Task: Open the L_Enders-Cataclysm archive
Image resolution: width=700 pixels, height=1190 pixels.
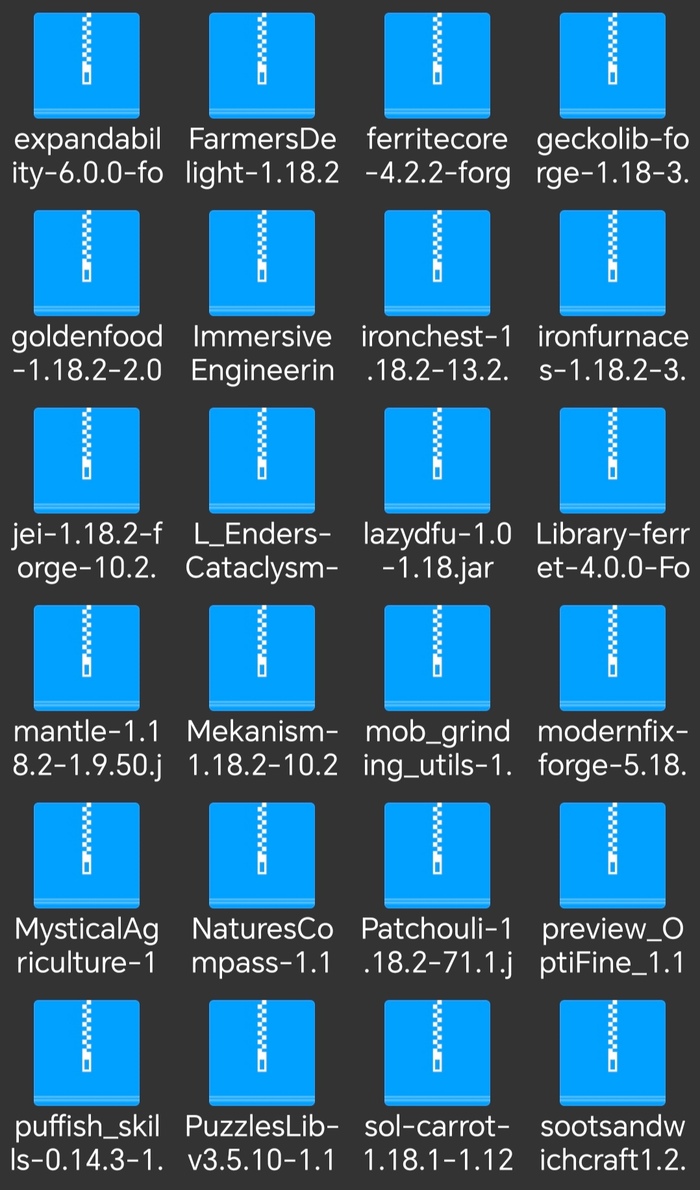Action: click(x=262, y=456)
